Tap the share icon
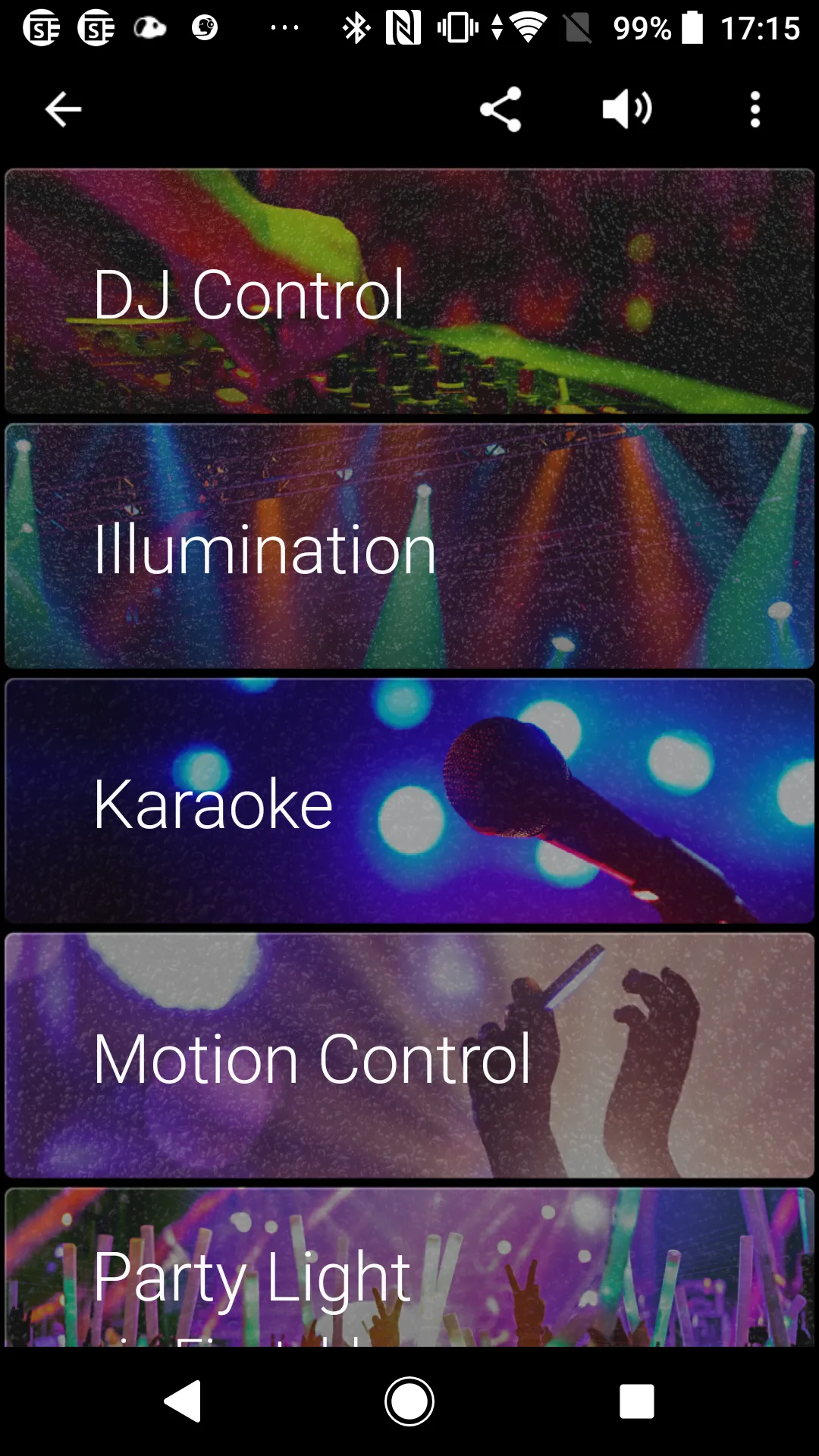The image size is (819, 1456). (x=500, y=110)
